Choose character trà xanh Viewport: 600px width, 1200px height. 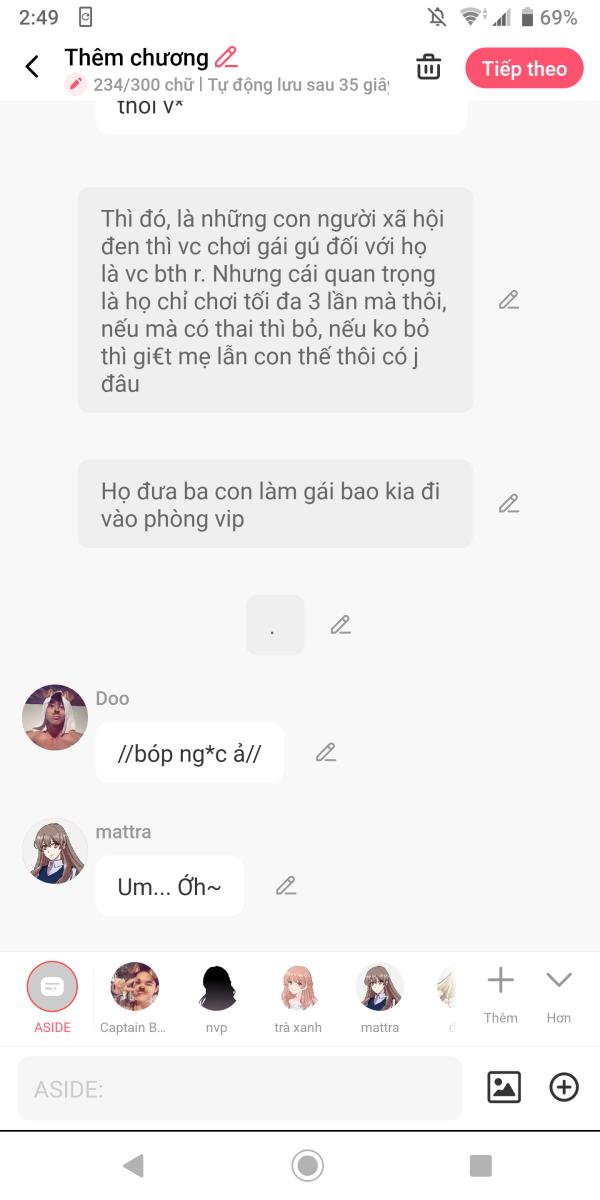click(299, 988)
